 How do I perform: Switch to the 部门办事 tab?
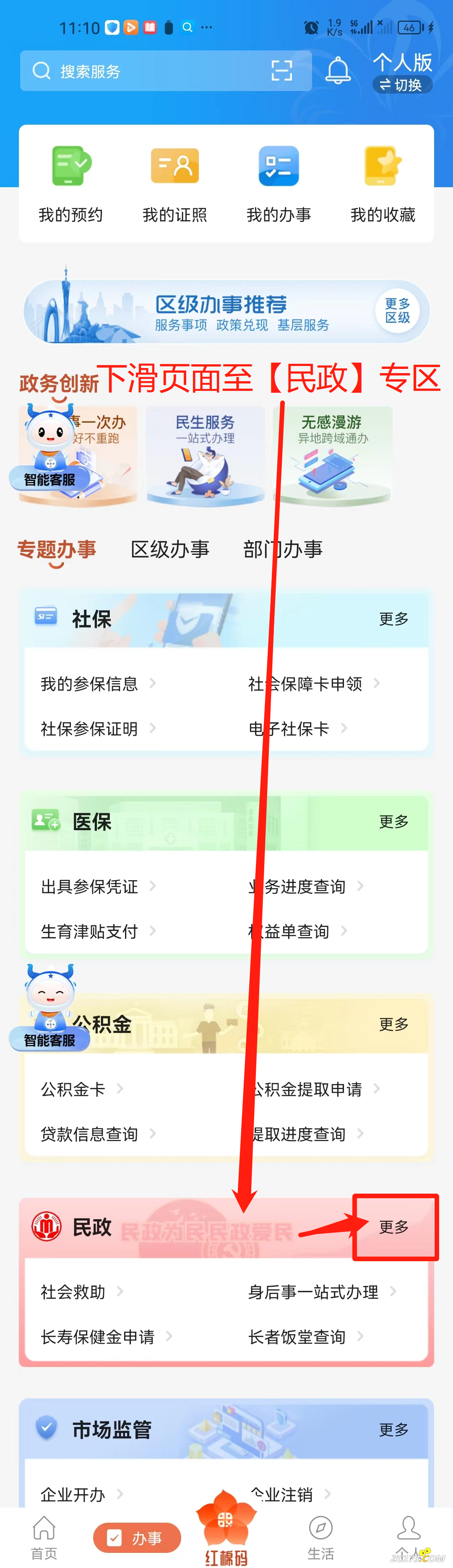283,549
